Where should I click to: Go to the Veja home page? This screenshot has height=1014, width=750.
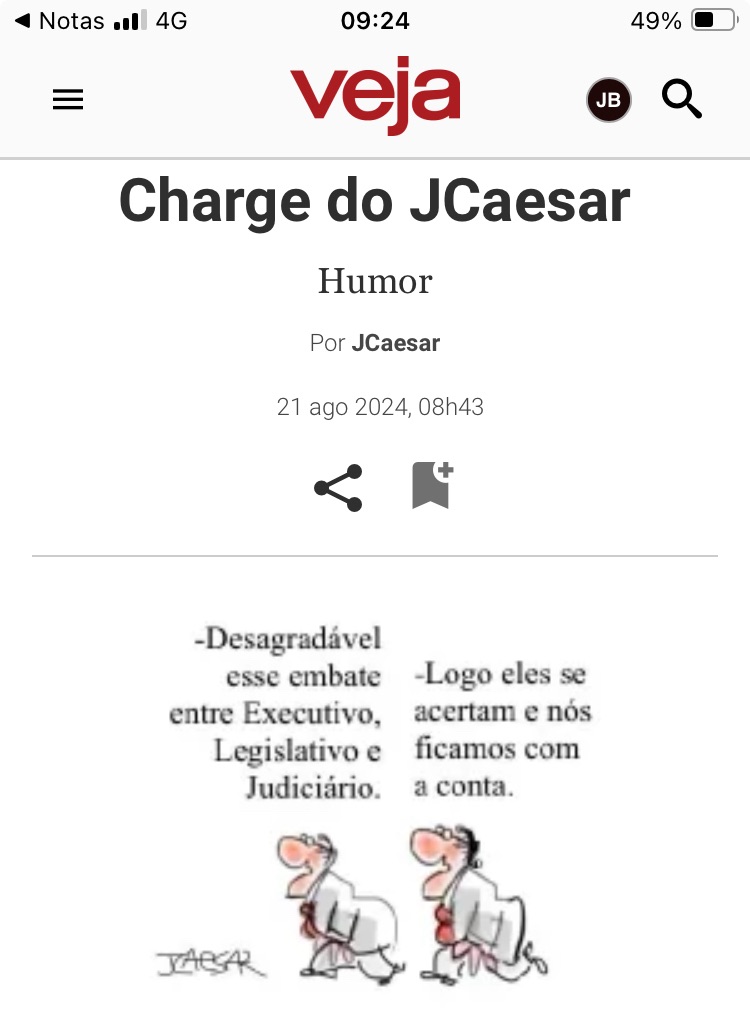375,98
